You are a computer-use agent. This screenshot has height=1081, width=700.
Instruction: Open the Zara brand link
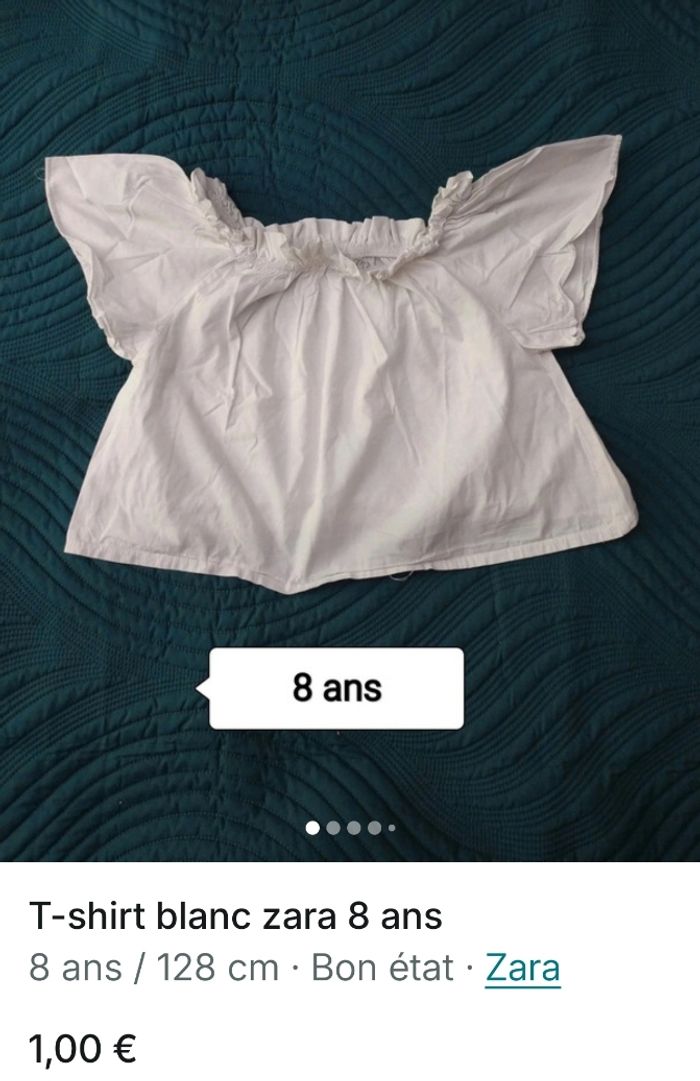(522, 968)
